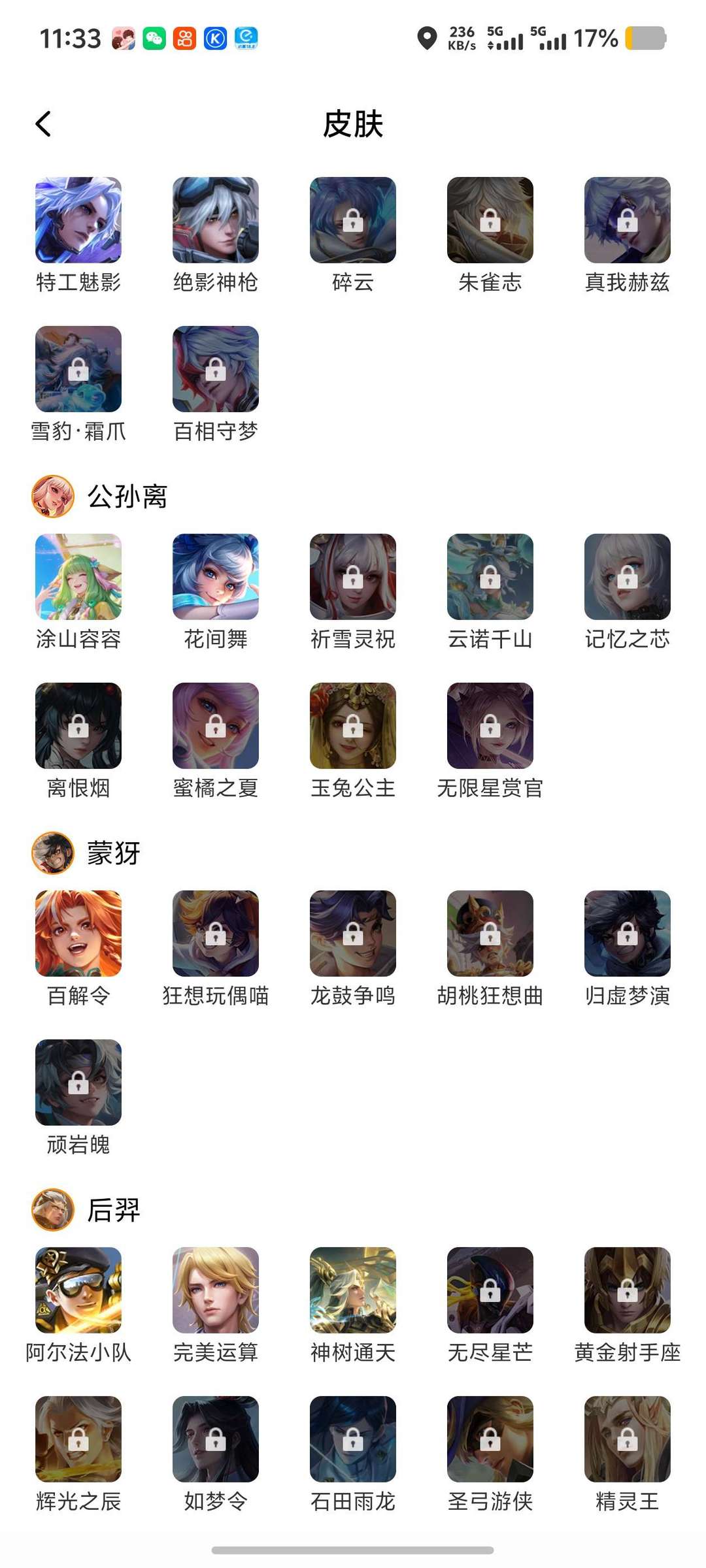Open the 雪豹·霜爪 skin tile
The height and width of the screenshot is (1568, 706).
click(x=78, y=369)
